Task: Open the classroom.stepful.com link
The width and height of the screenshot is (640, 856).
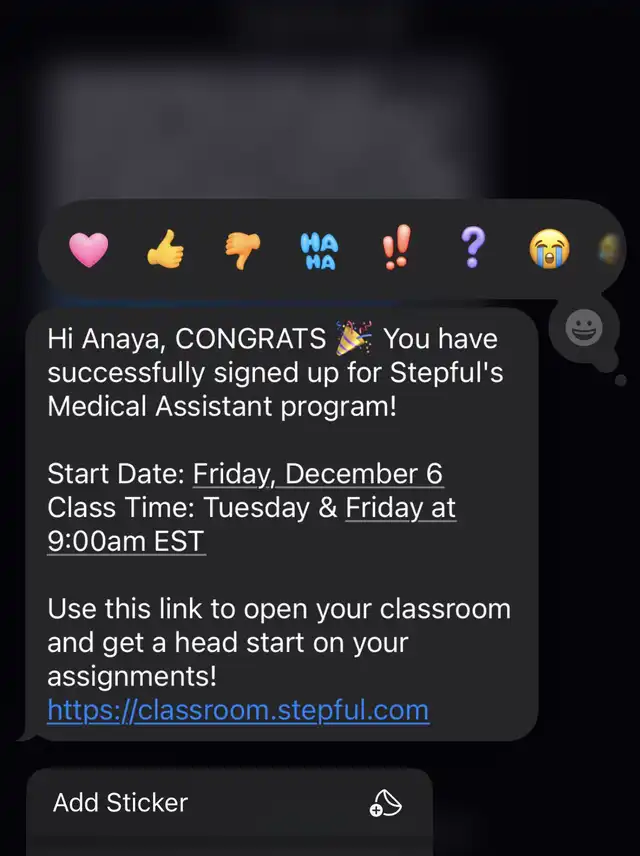Action: (x=238, y=710)
